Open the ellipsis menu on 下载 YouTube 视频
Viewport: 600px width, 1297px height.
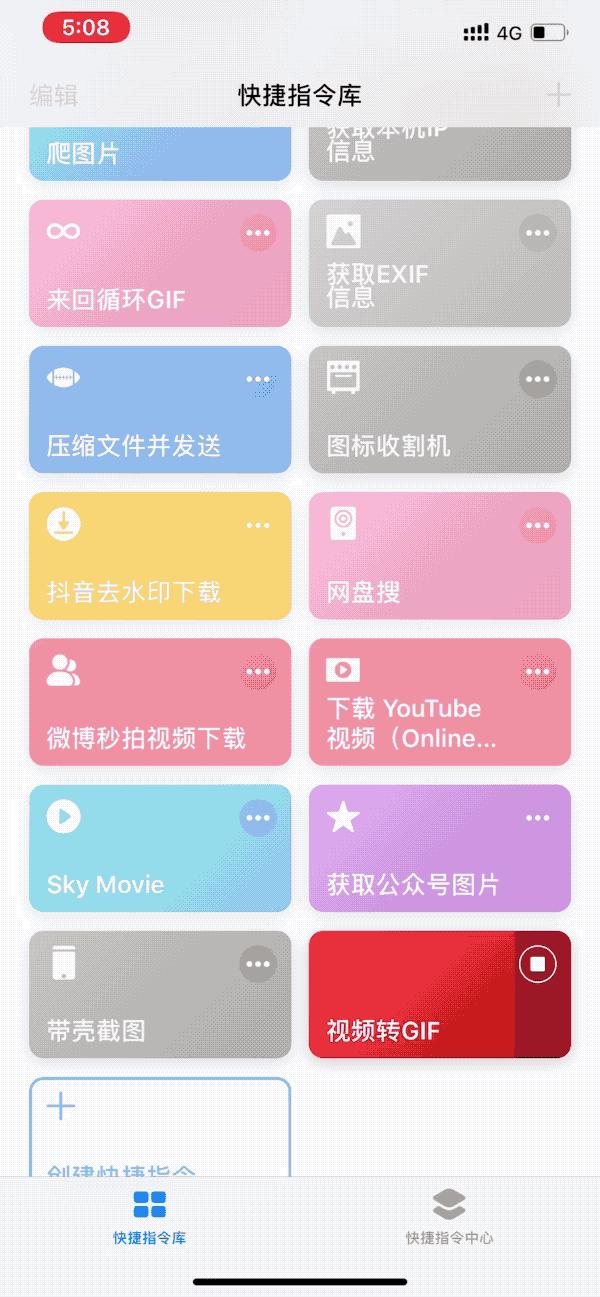tap(538, 672)
